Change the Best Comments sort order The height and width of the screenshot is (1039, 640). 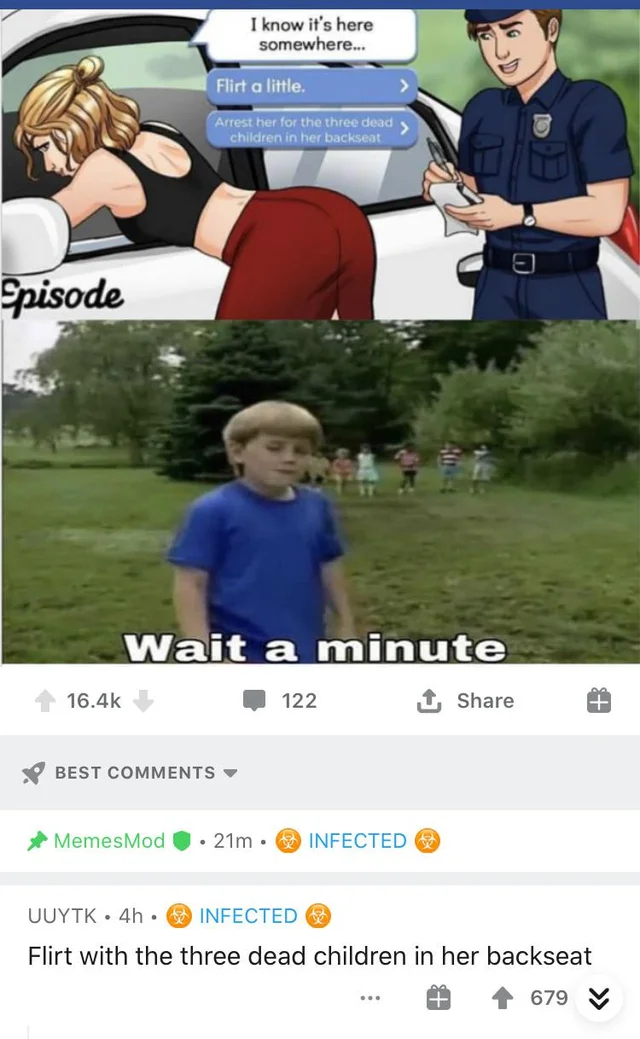click(x=130, y=773)
